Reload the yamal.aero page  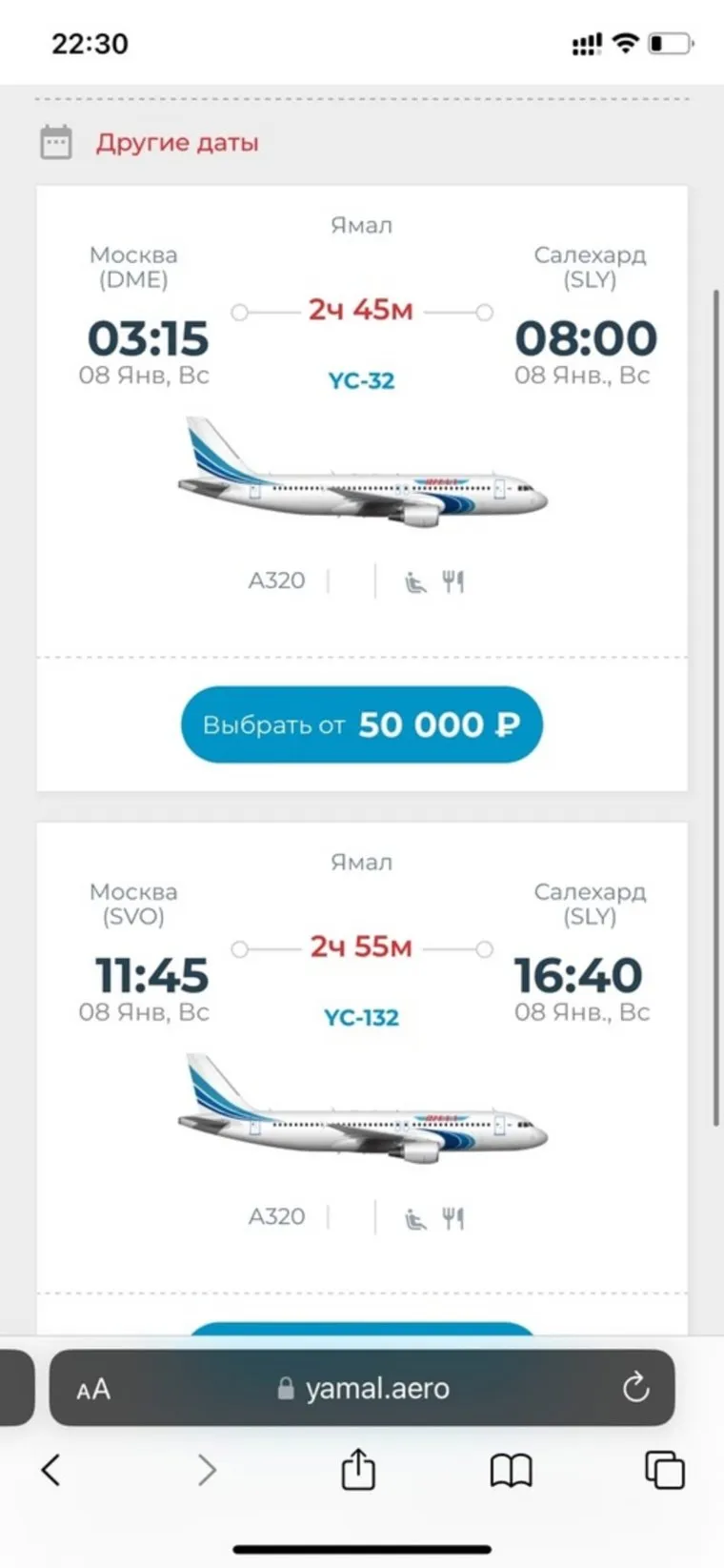click(635, 1388)
